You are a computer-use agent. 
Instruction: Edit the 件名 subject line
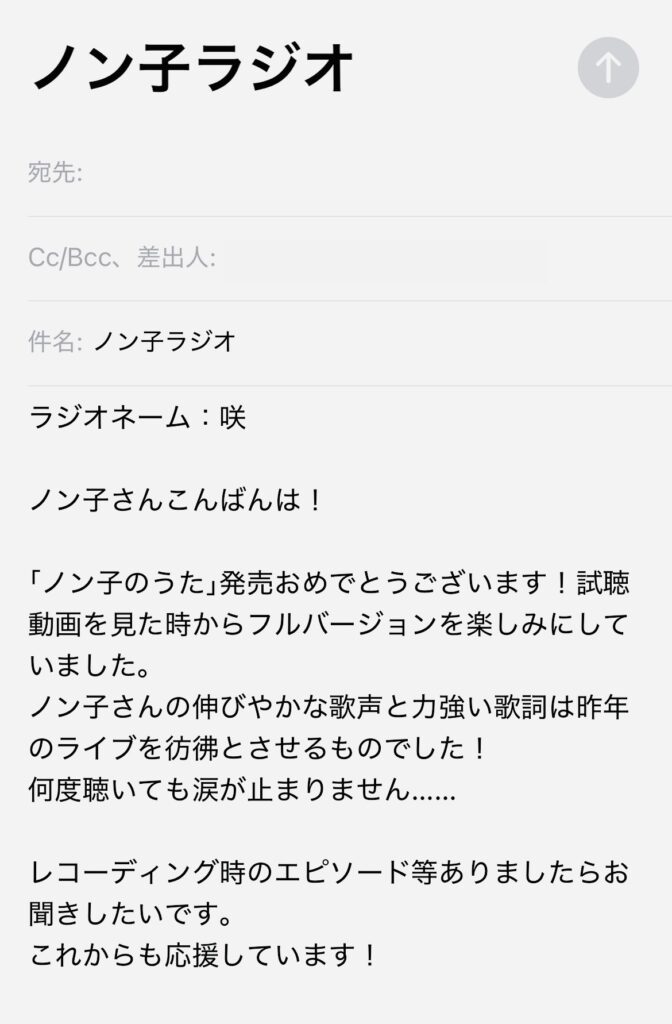point(380,342)
